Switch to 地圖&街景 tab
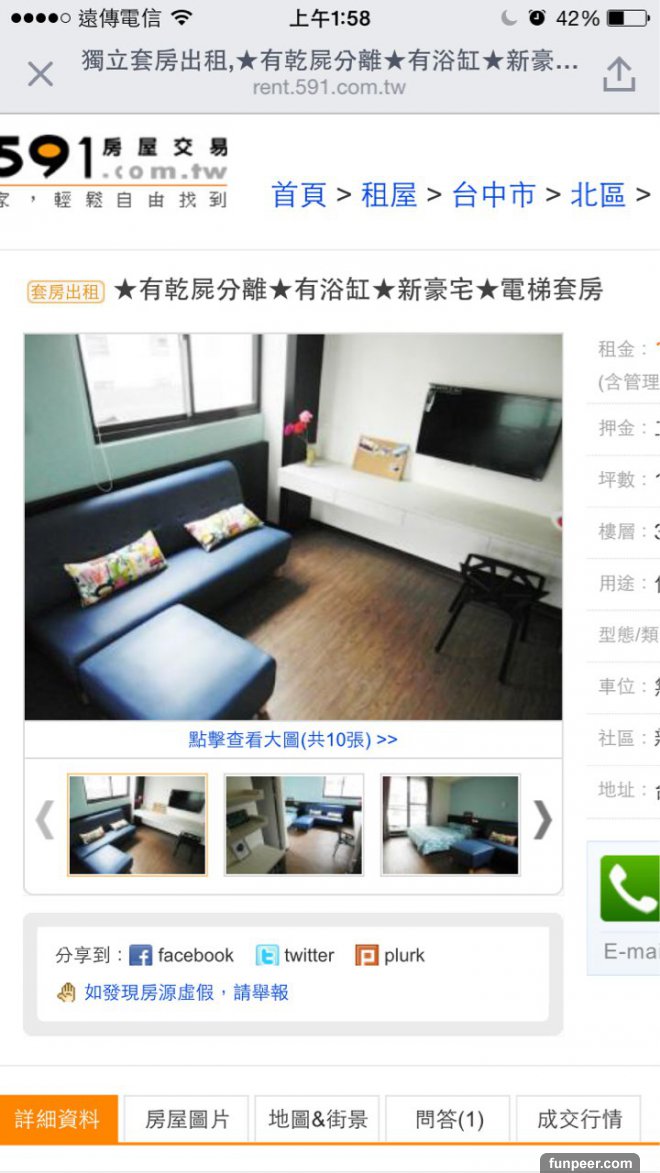Viewport: 660px width, 1173px height. [318, 1120]
